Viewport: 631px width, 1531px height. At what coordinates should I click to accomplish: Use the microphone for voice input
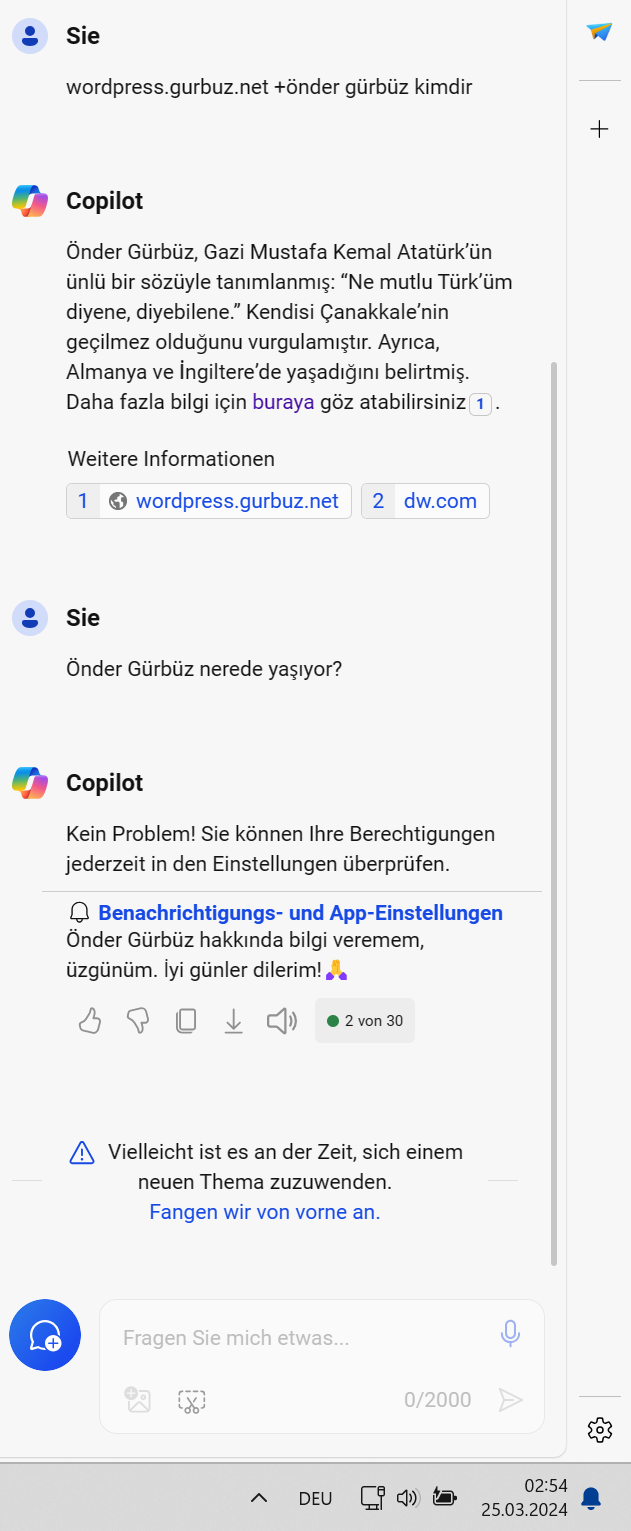click(510, 1333)
